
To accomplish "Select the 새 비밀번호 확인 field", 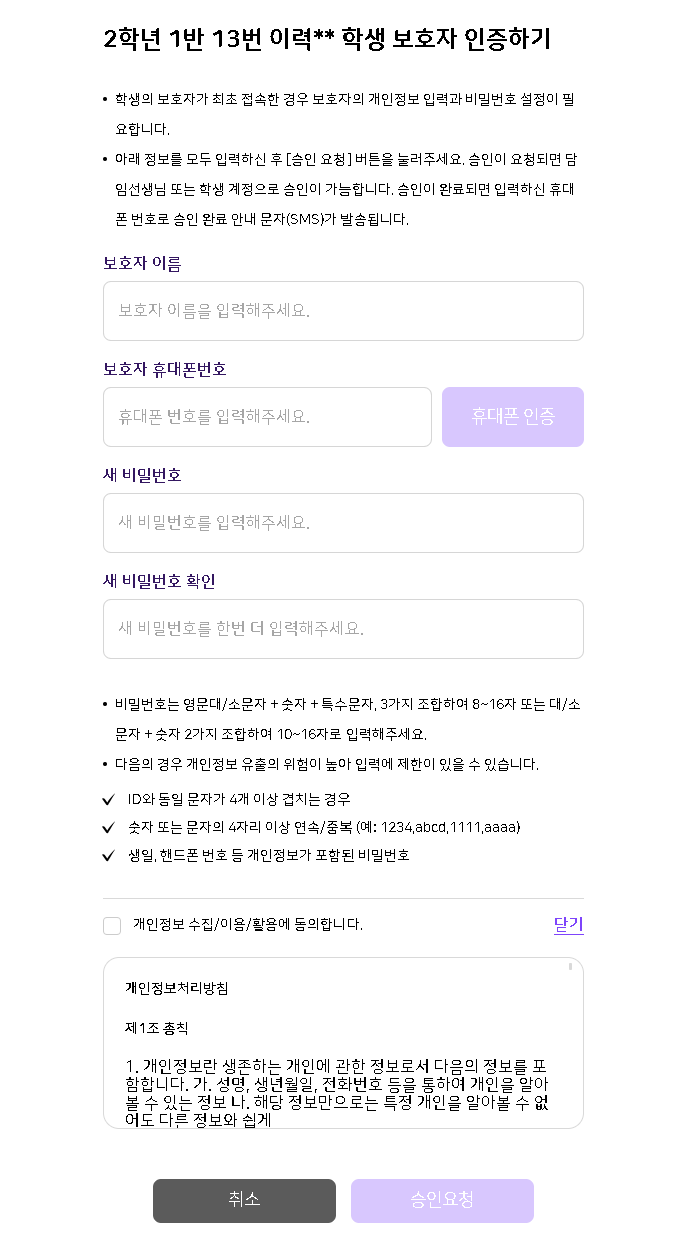I will pyautogui.click(x=343, y=629).
